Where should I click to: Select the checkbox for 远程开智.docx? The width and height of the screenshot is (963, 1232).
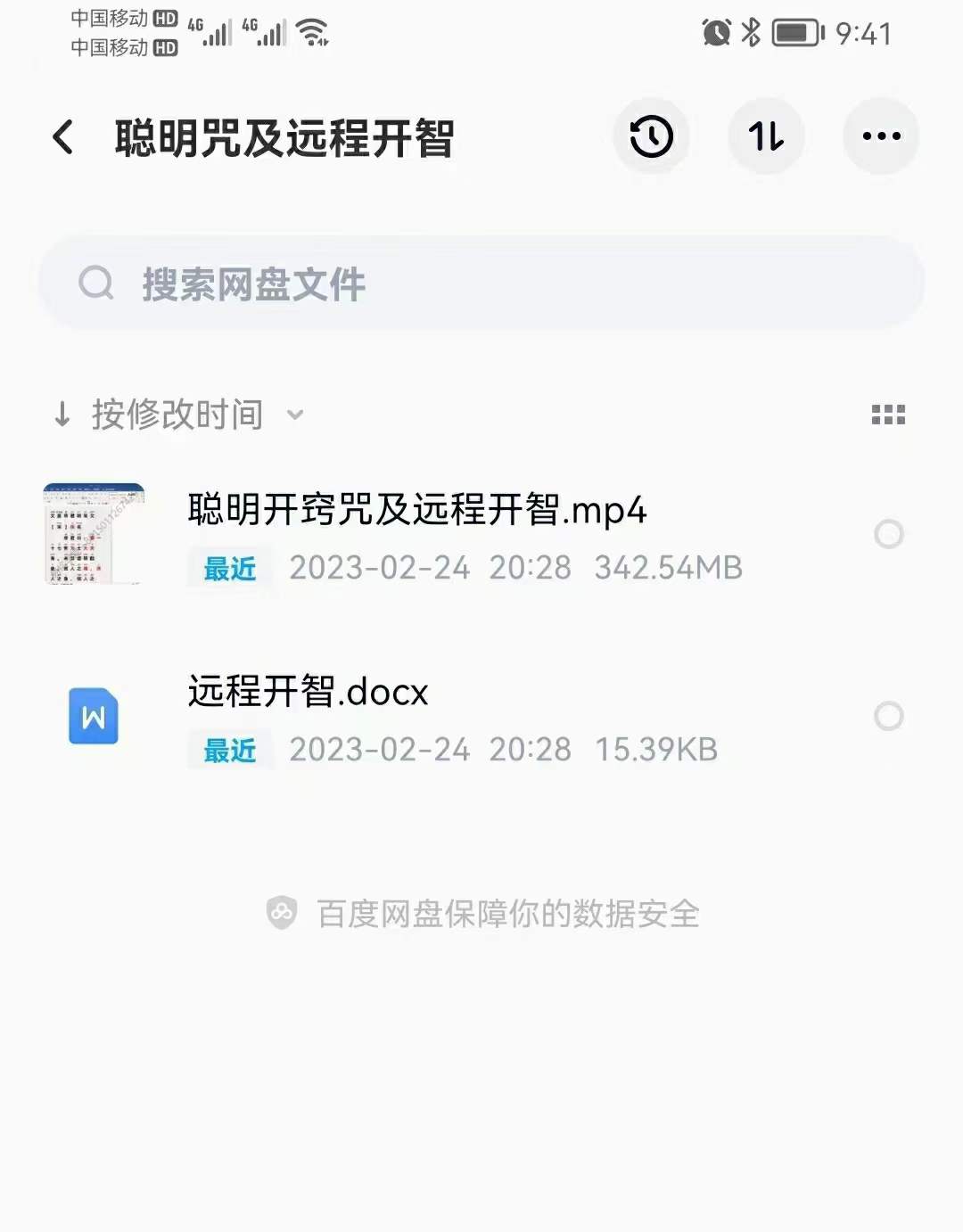click(x=889, y=716)
